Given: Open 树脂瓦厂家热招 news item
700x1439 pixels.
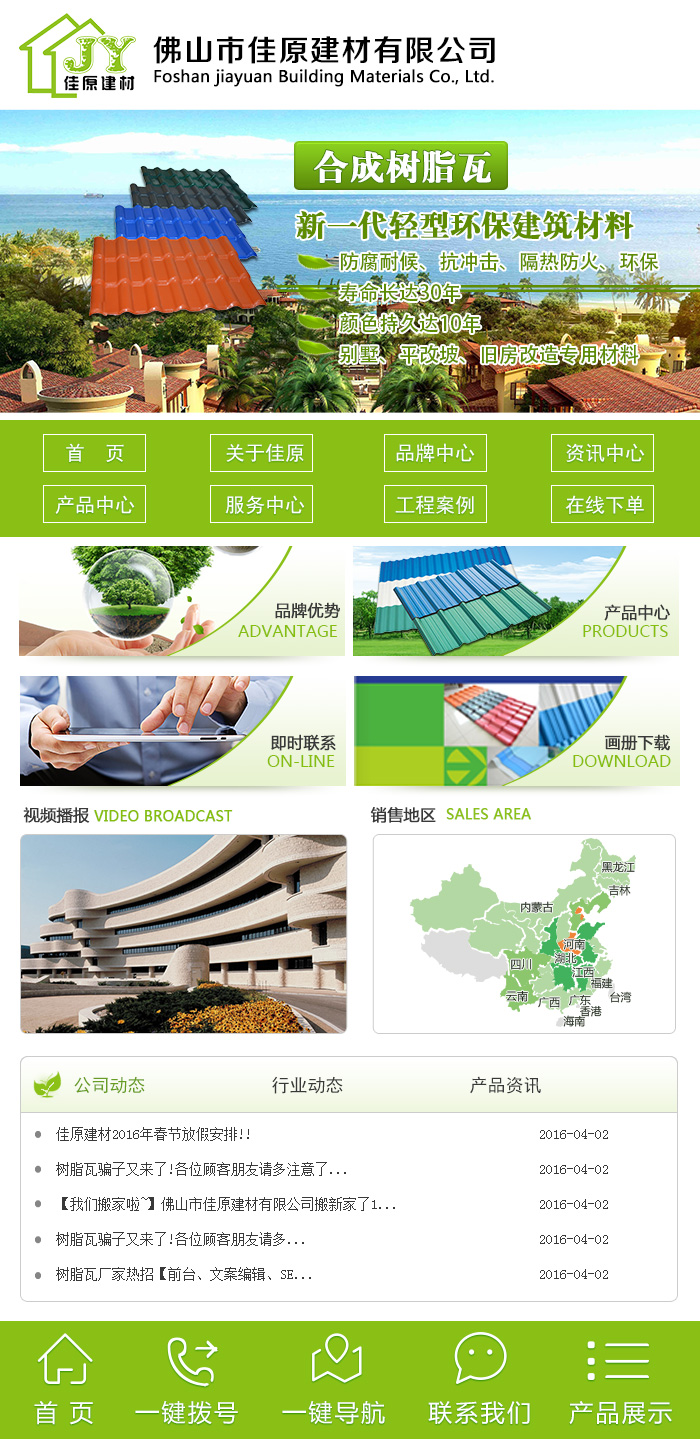Looking at the screenshot, I should 184,1275.
